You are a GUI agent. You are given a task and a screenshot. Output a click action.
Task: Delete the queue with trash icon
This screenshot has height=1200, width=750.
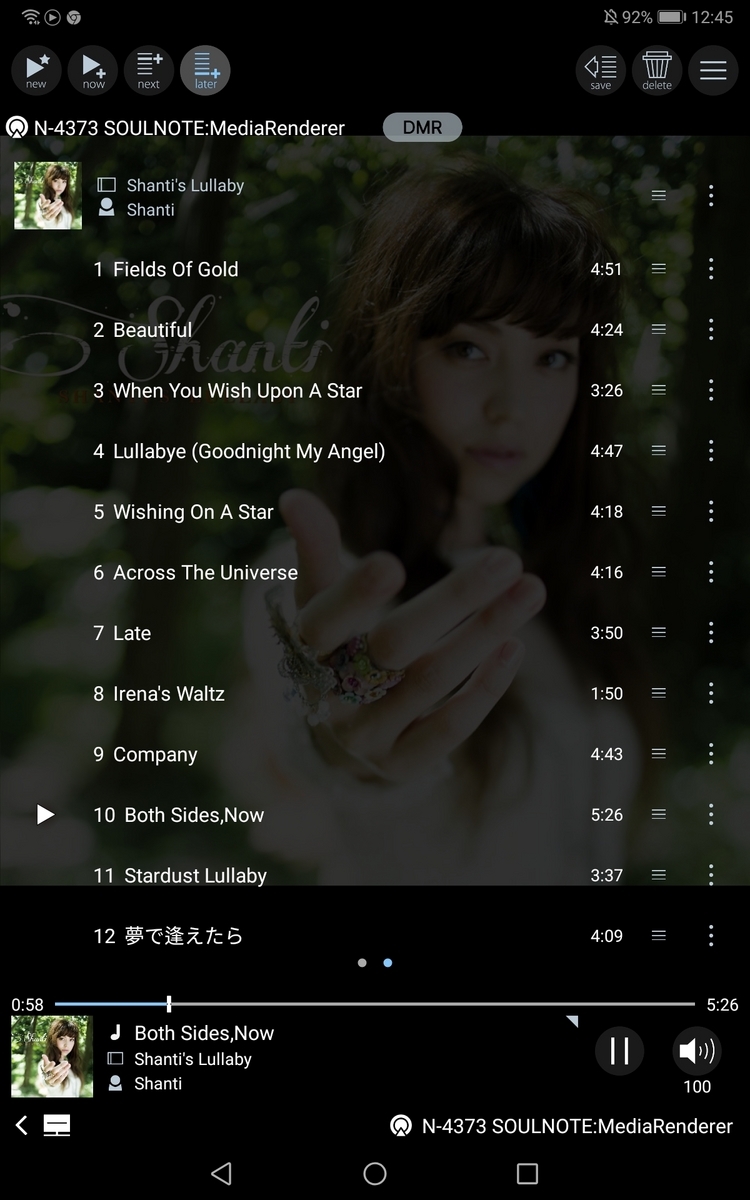click(657, 71)
